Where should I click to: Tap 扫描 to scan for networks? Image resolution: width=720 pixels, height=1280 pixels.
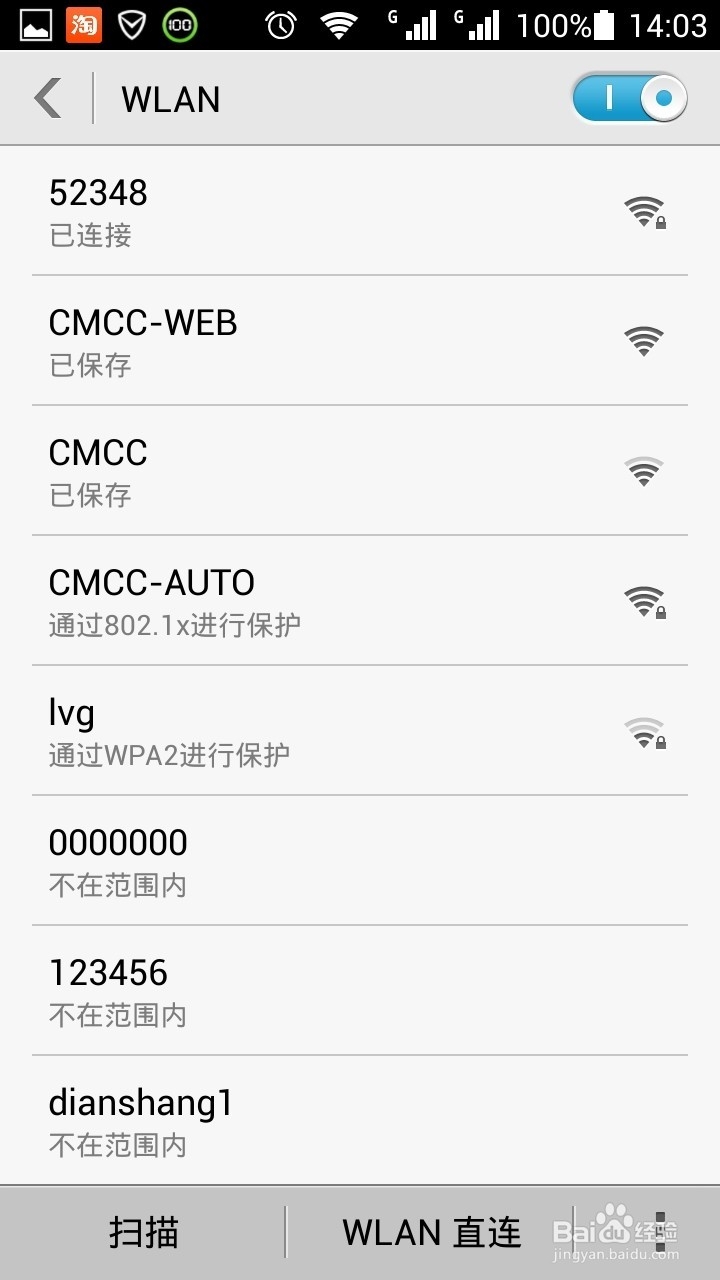point(144,1232)
